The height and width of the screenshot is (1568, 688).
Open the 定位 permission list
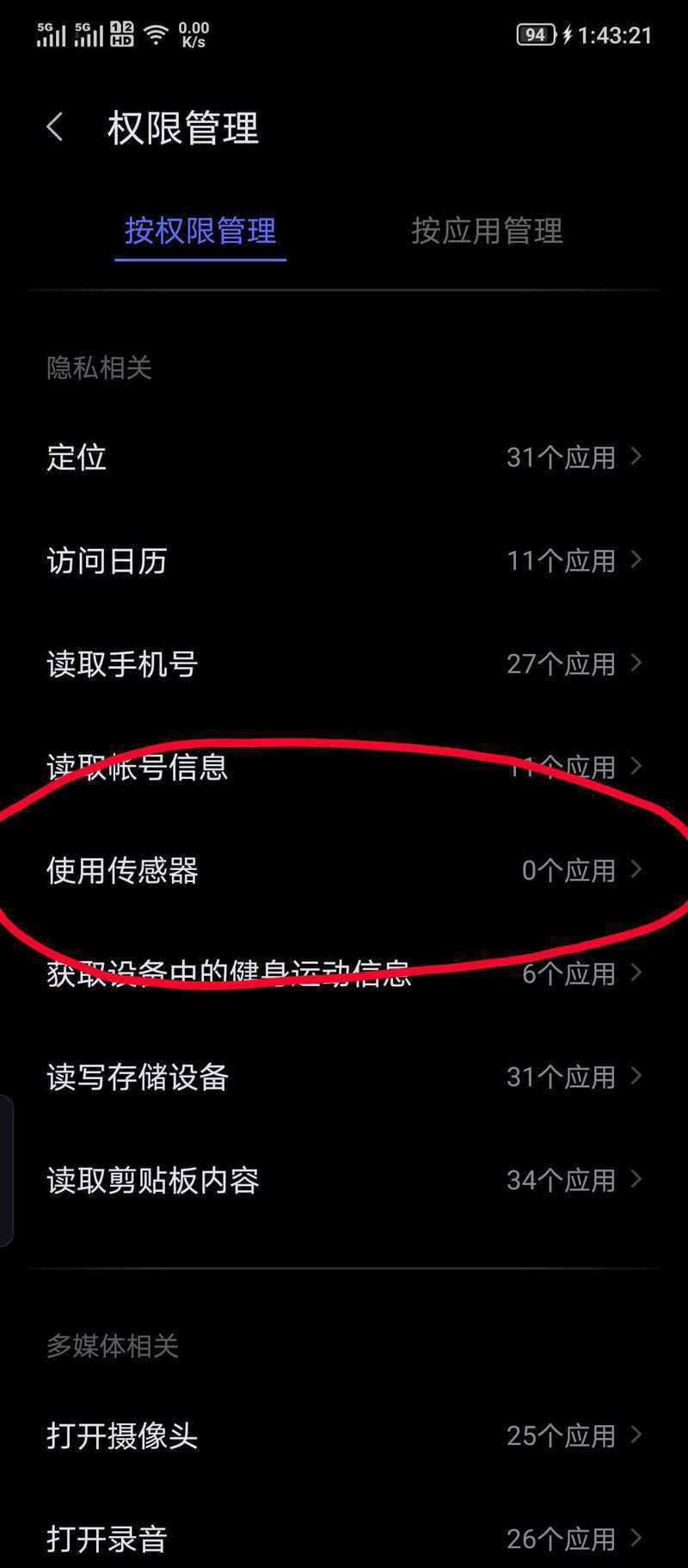pos(344,457)
